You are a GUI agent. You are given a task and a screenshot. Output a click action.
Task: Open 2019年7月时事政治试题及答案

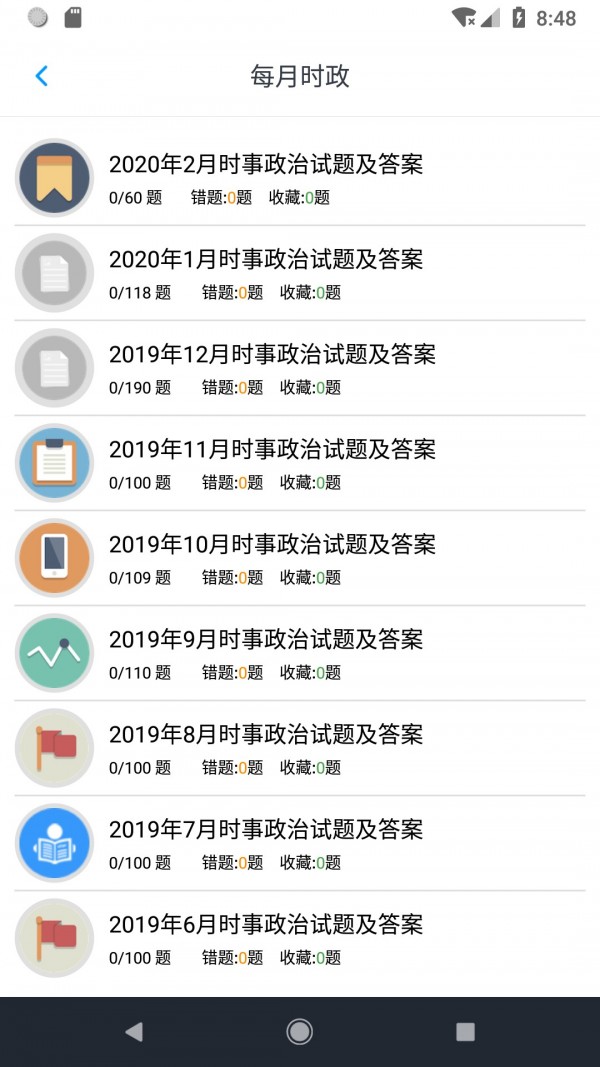(x=300, y=842)
